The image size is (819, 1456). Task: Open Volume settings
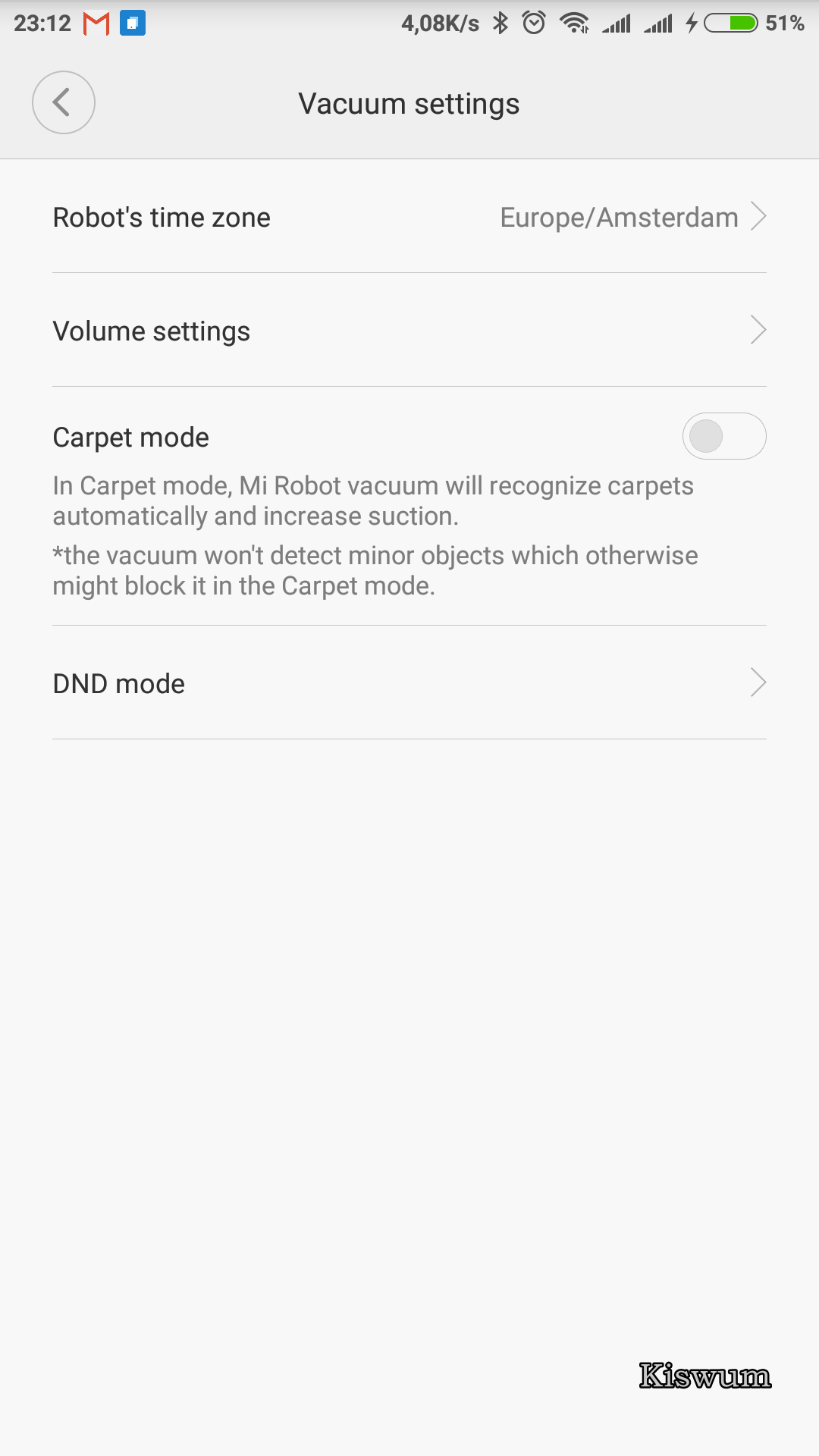coord(409,331)
